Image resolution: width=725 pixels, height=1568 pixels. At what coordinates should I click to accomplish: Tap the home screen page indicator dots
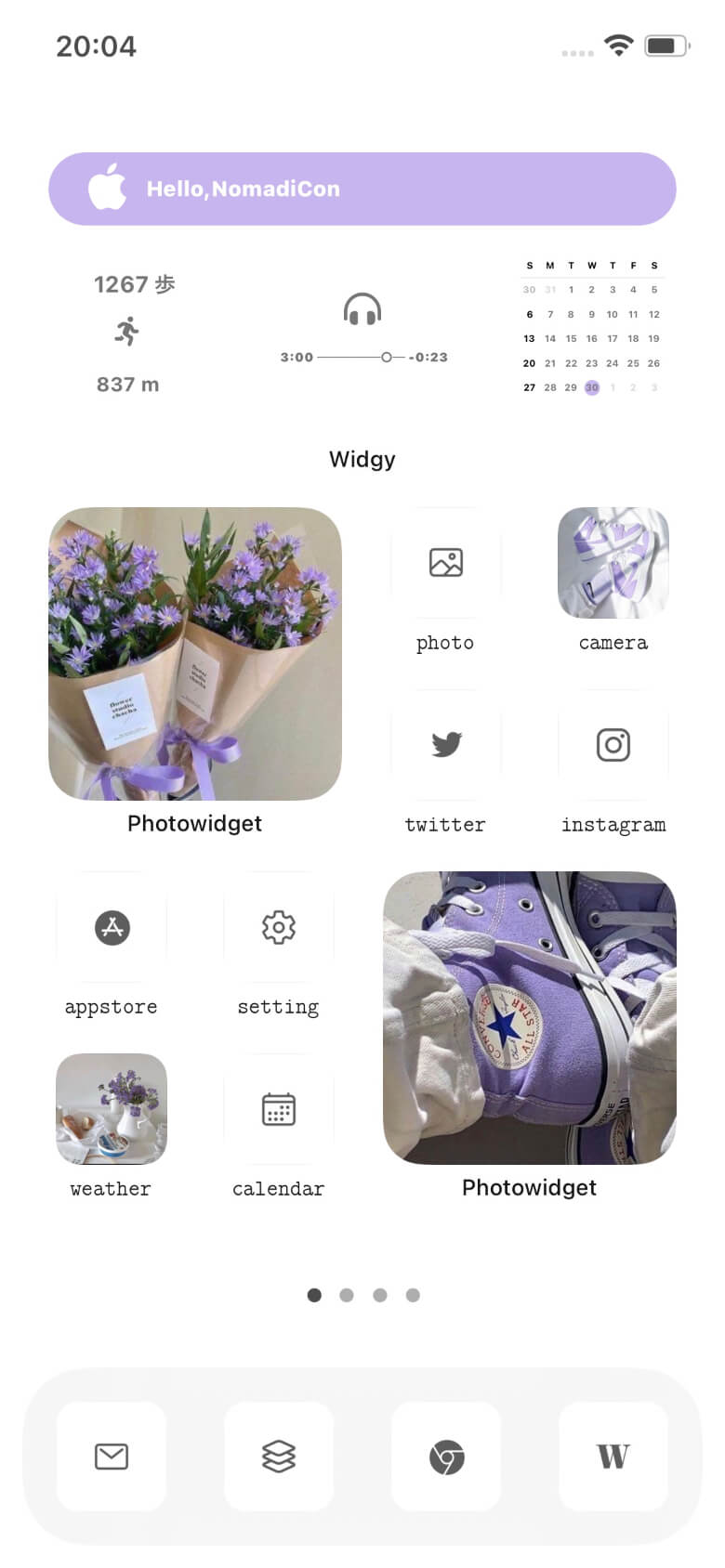(x=363, y=1295)
